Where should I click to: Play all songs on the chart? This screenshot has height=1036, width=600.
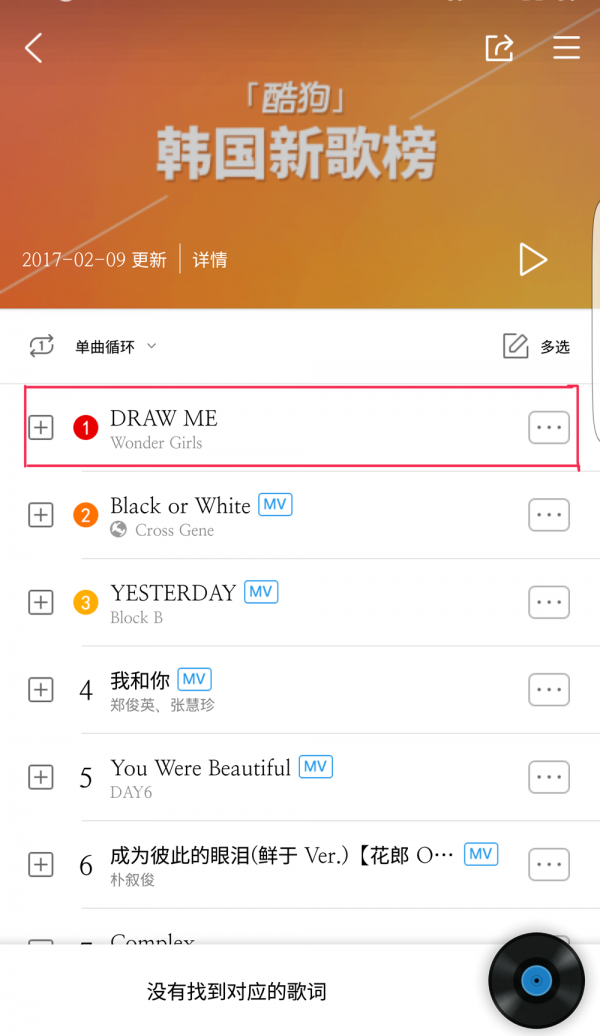pos(532,260)
